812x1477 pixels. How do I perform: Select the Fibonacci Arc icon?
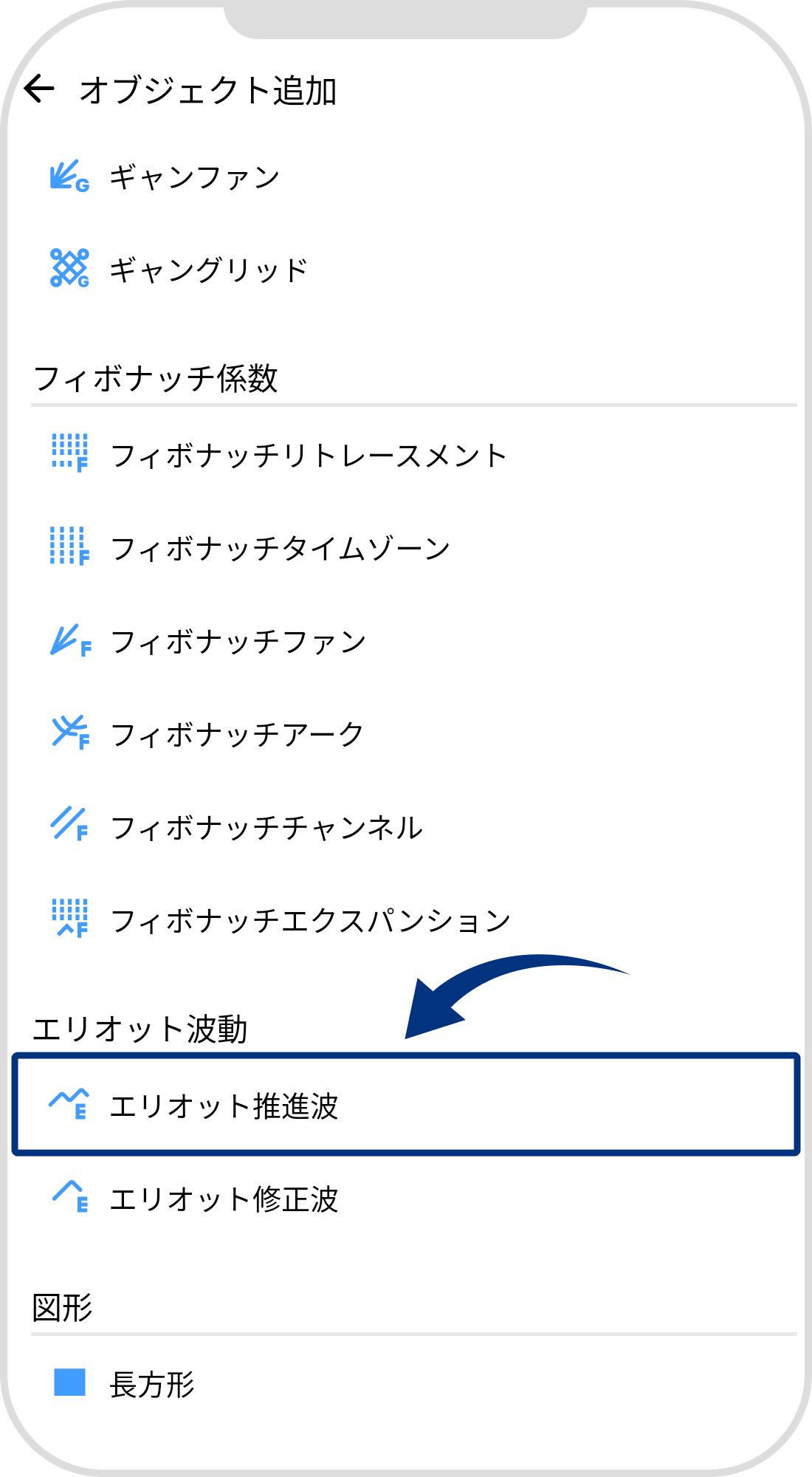(x=70, y=733)
